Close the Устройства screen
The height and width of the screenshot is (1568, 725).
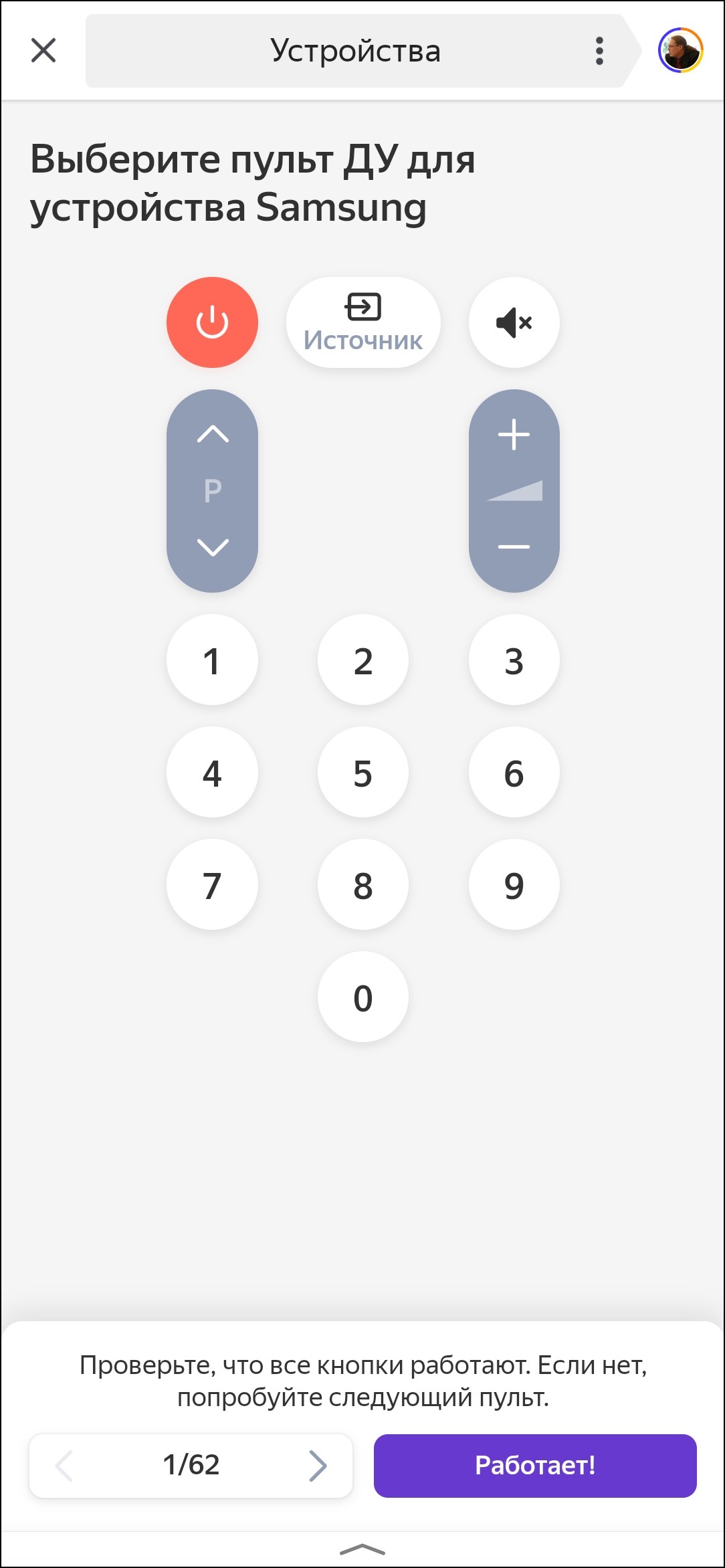43,50
